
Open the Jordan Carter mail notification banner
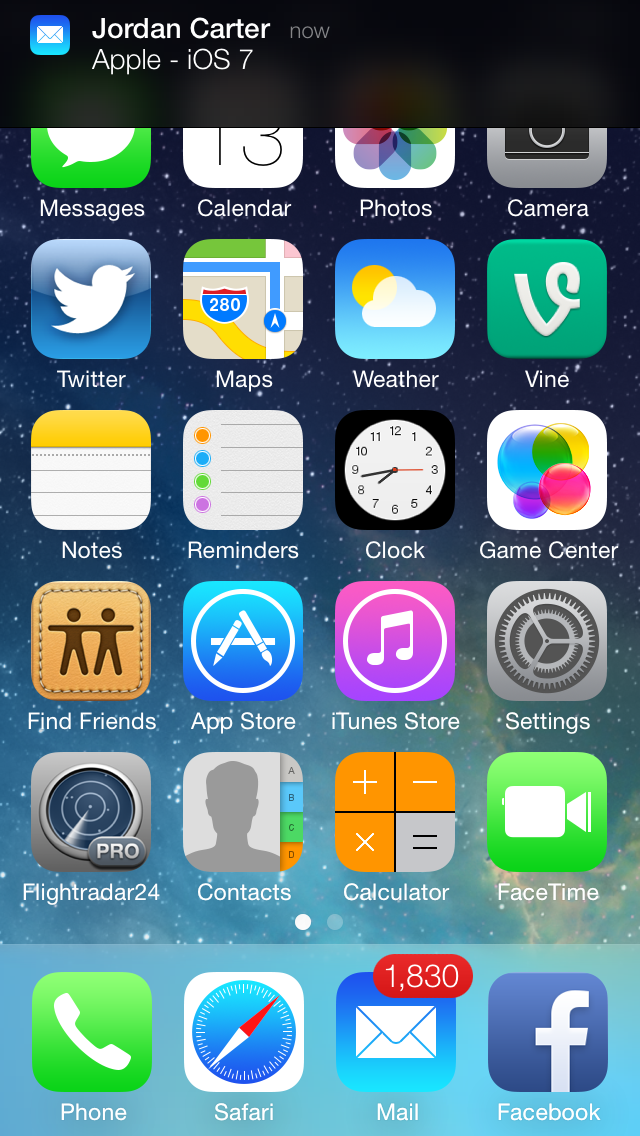point(320,64)
